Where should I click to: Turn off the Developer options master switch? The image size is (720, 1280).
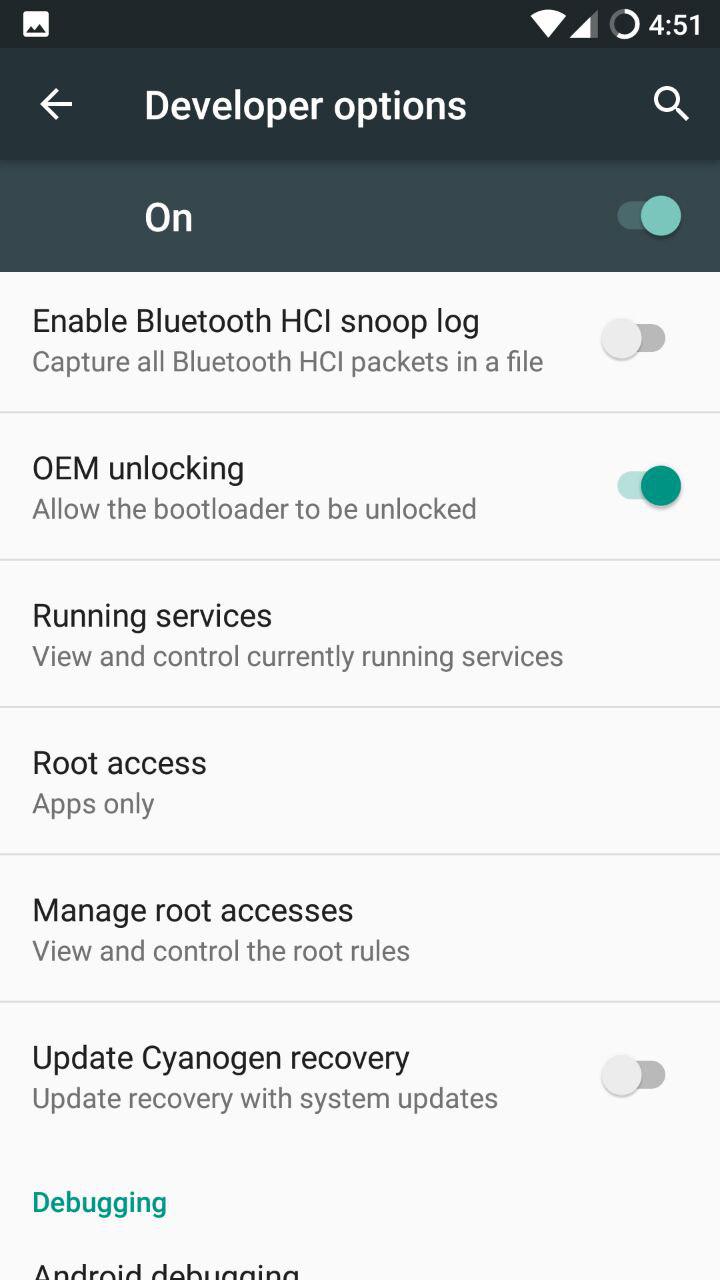[649, 217]
